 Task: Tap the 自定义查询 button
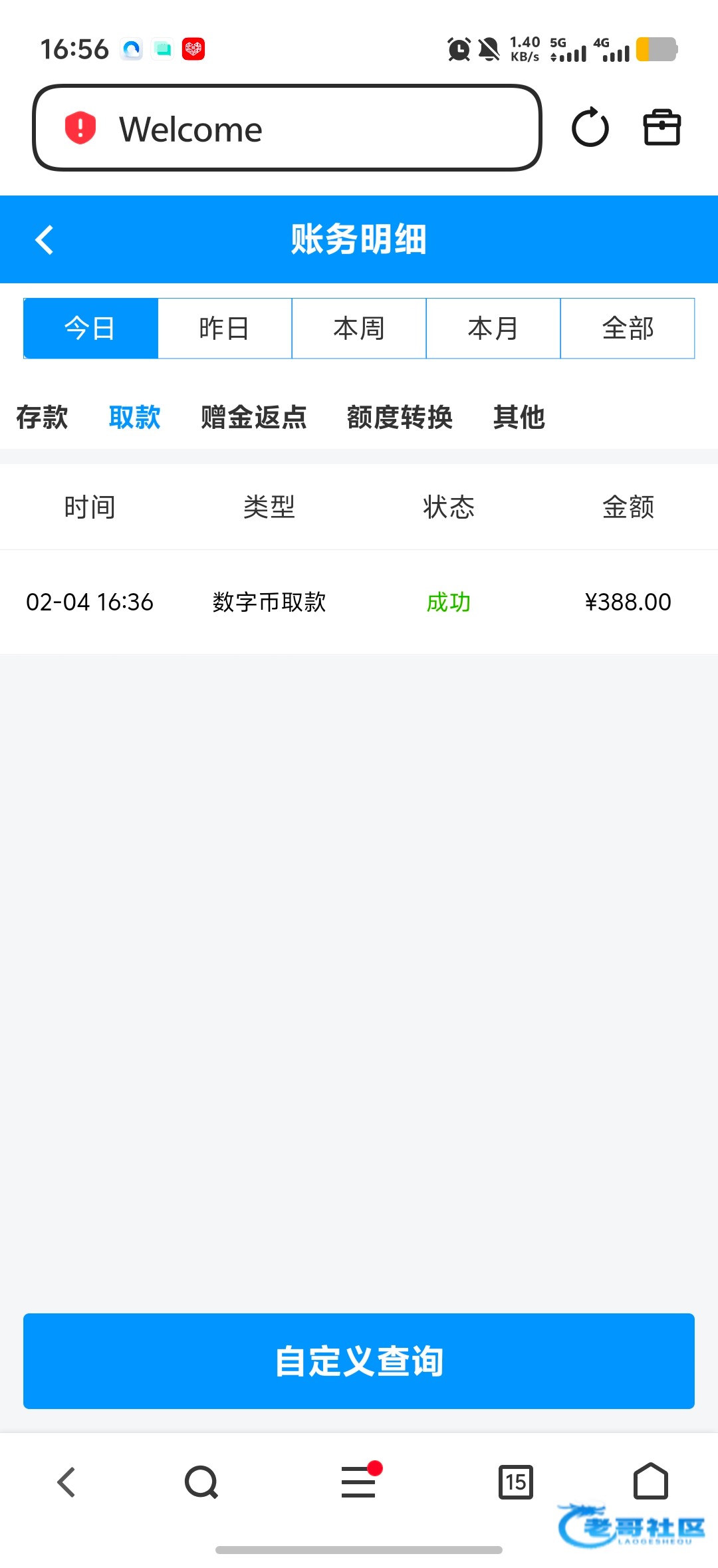[x=359, y=1361]
